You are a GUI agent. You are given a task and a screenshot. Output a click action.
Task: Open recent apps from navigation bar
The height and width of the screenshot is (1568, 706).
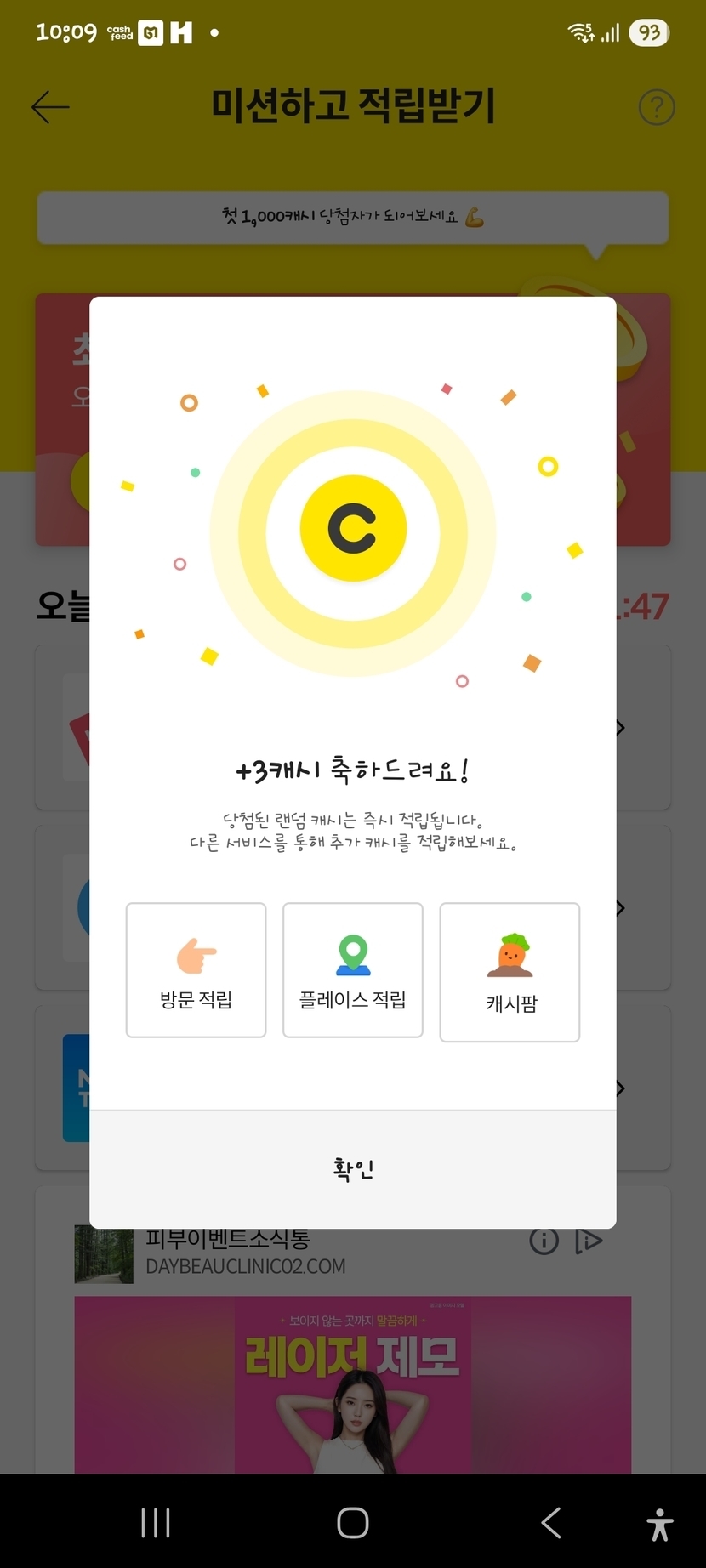point(156,1522)
